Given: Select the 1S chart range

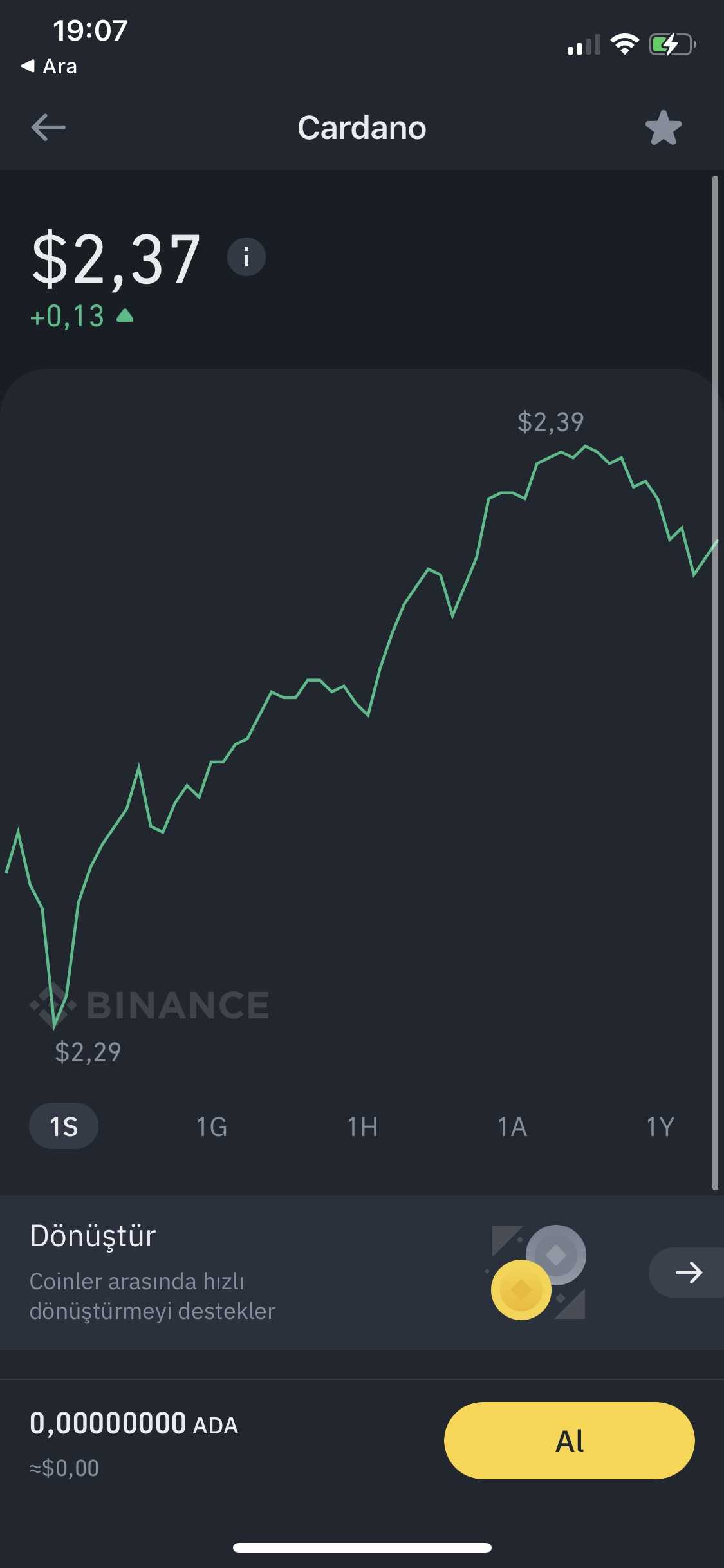Looking at the screenshot, I should (64, 1126).
